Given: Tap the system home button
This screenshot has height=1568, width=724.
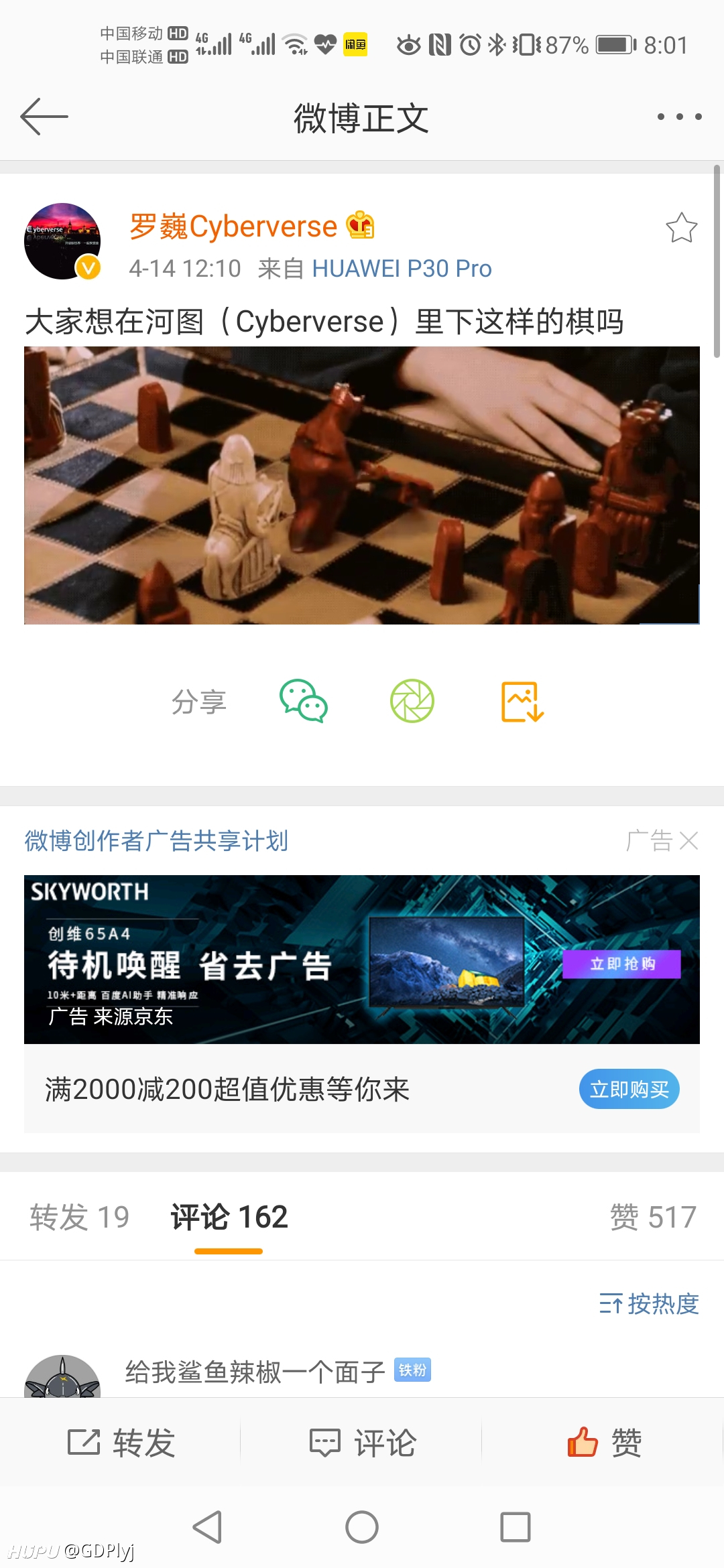Looking at the screenshot, I should tap(362, 1527).
